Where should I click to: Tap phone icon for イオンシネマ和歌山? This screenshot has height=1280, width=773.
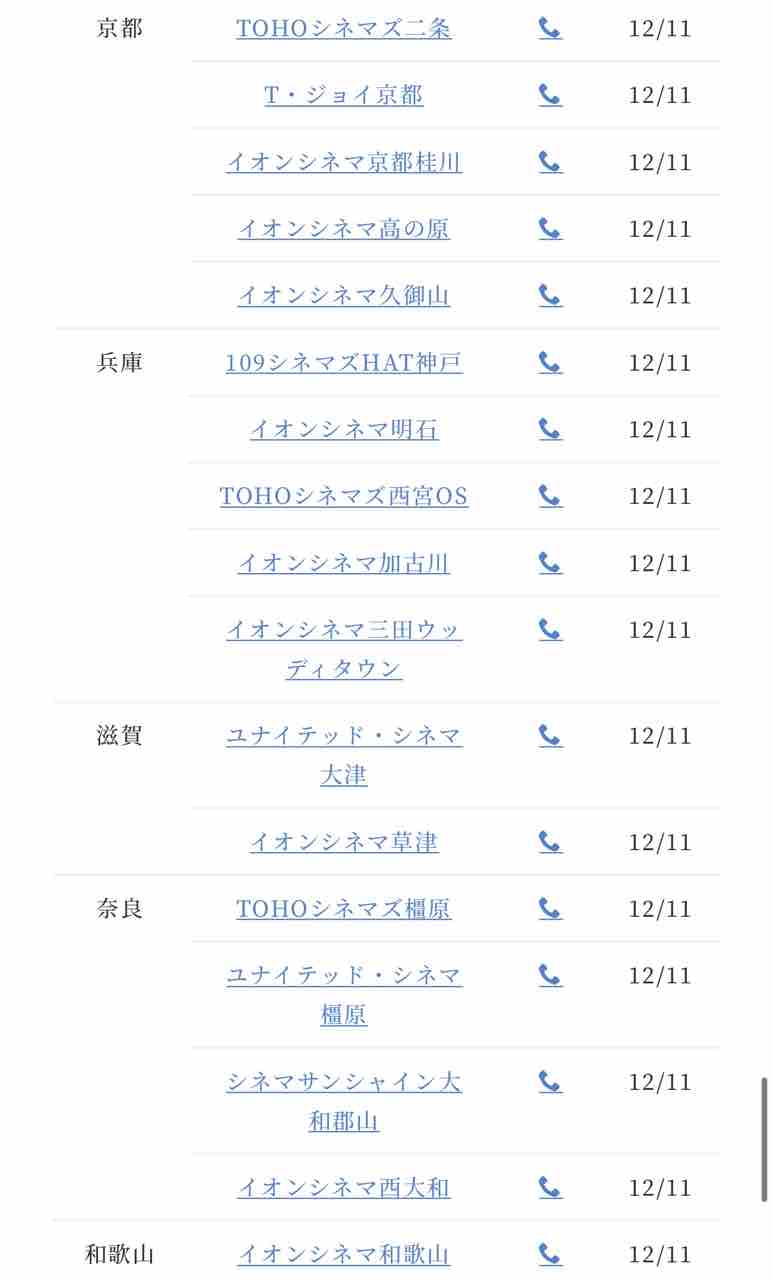(x=550, y=1253)
